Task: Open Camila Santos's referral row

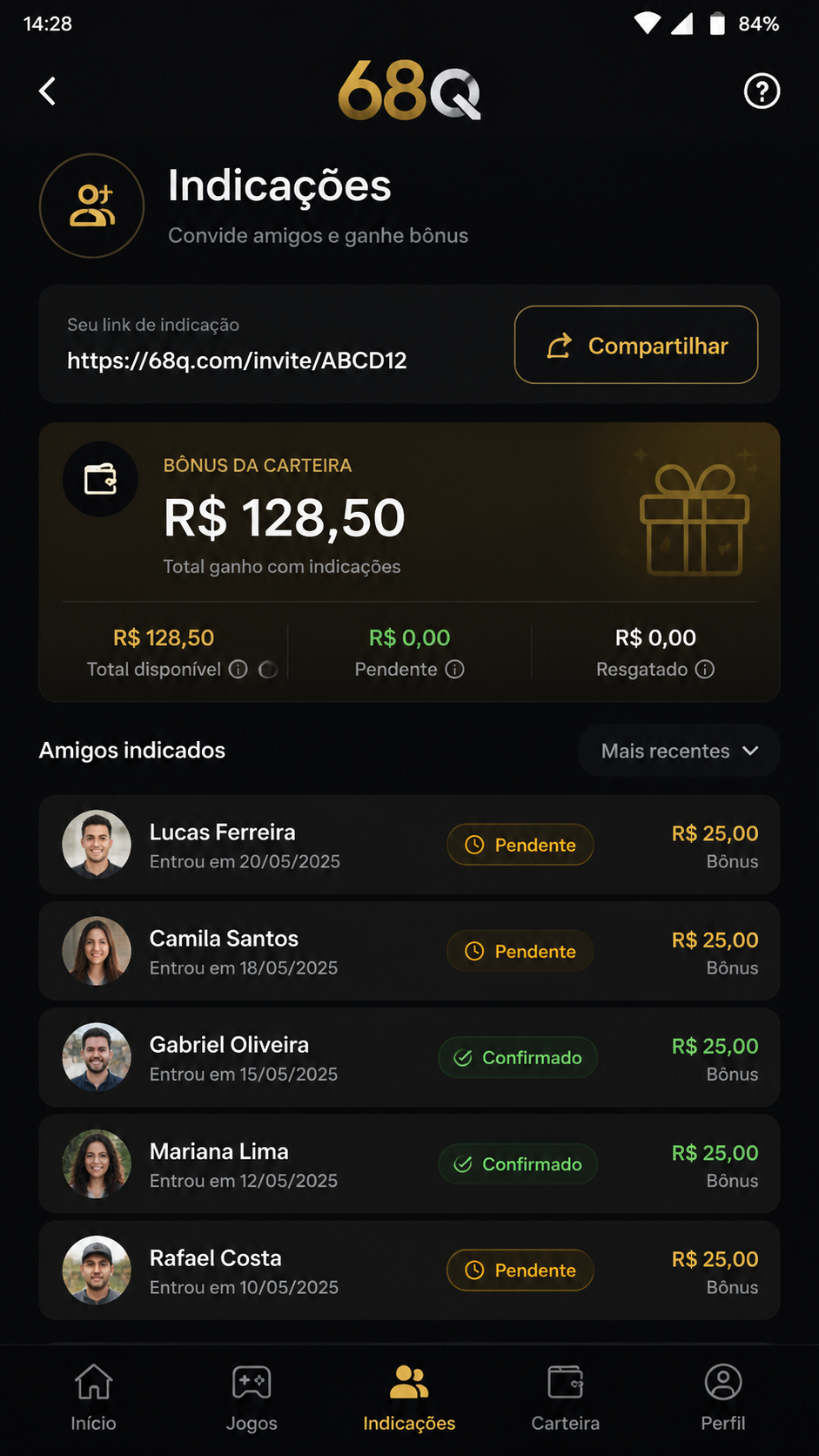Action: coord(409,951)
